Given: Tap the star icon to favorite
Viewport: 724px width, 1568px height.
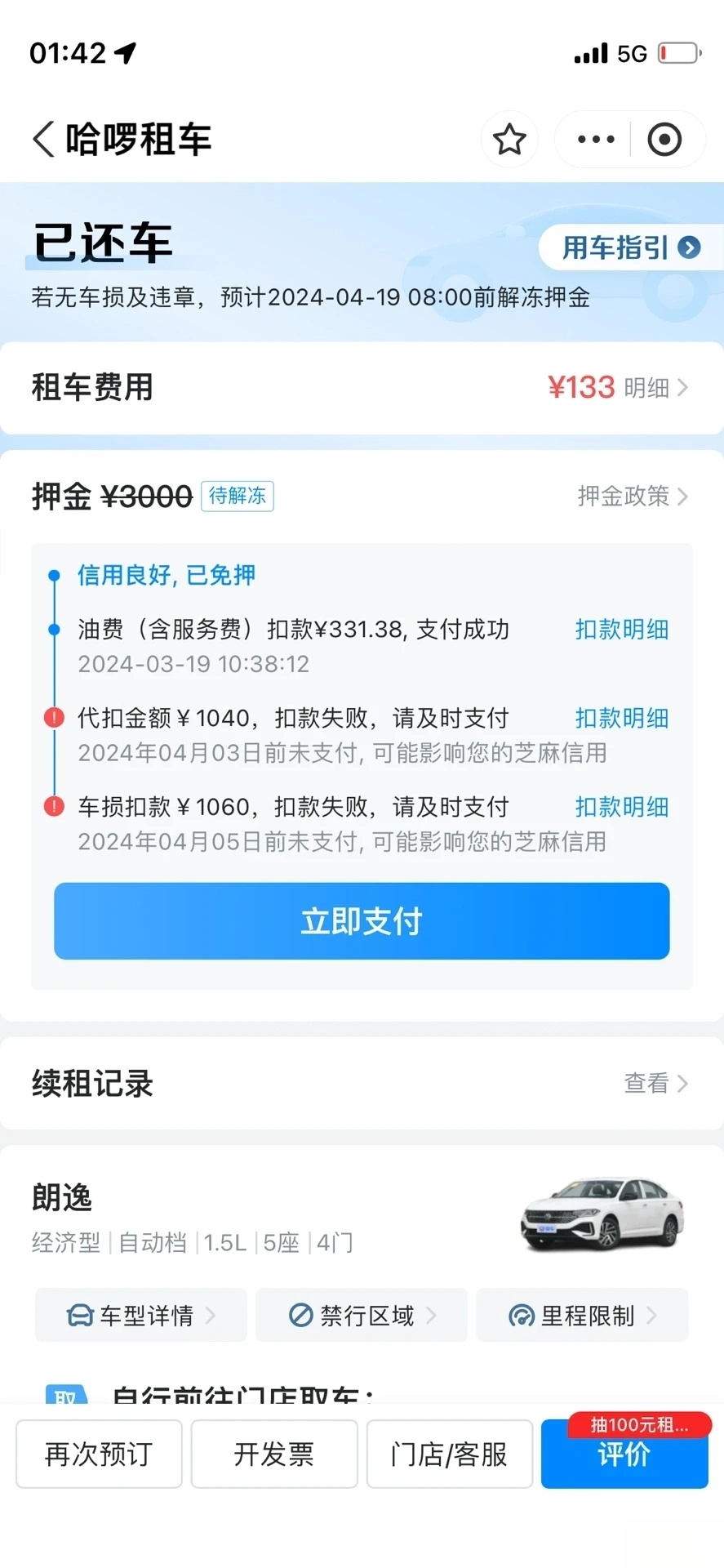Looking at the screenshot, I should click(509, 139).
